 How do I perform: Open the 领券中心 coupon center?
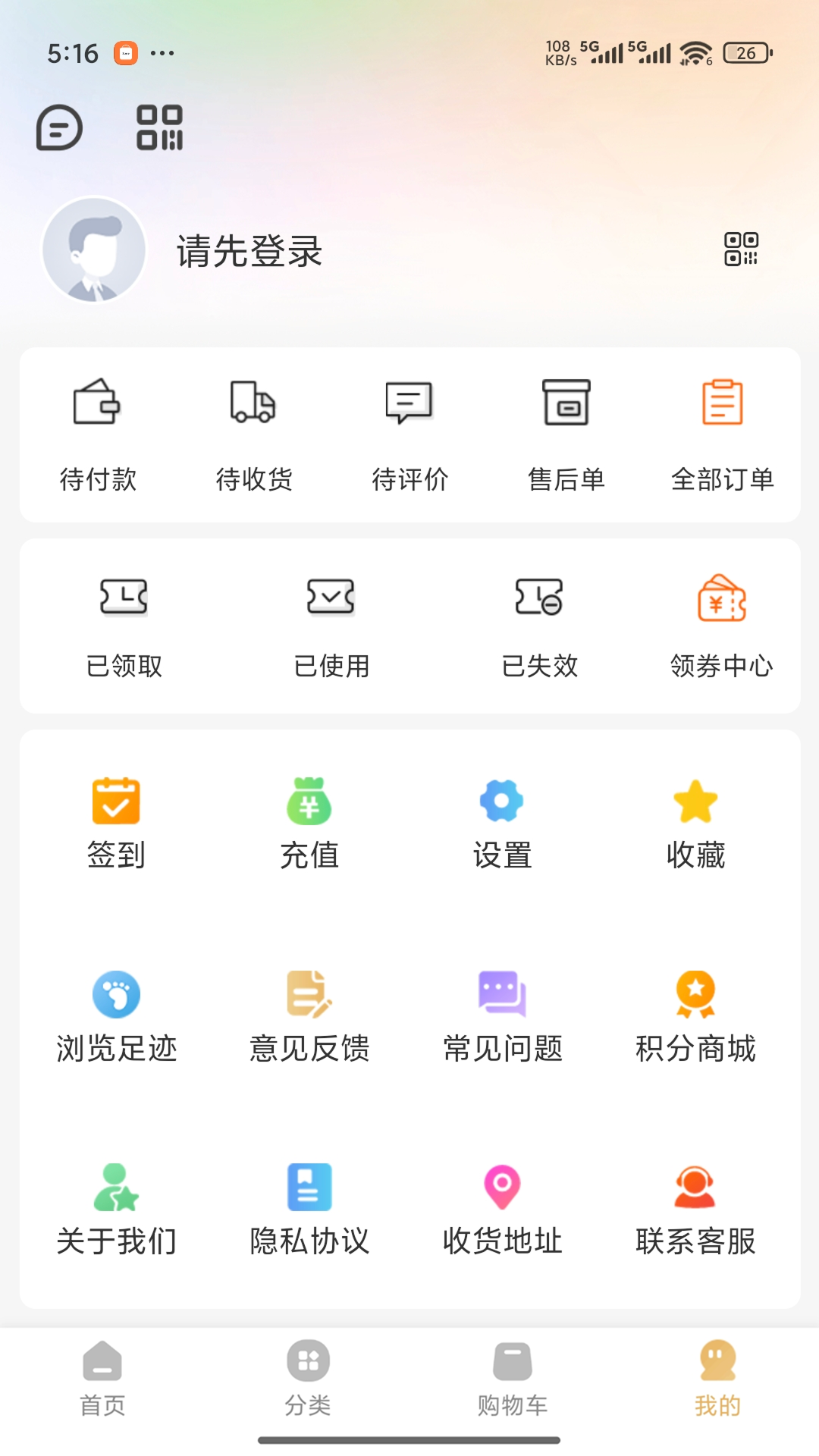click(x=720, y=626)
